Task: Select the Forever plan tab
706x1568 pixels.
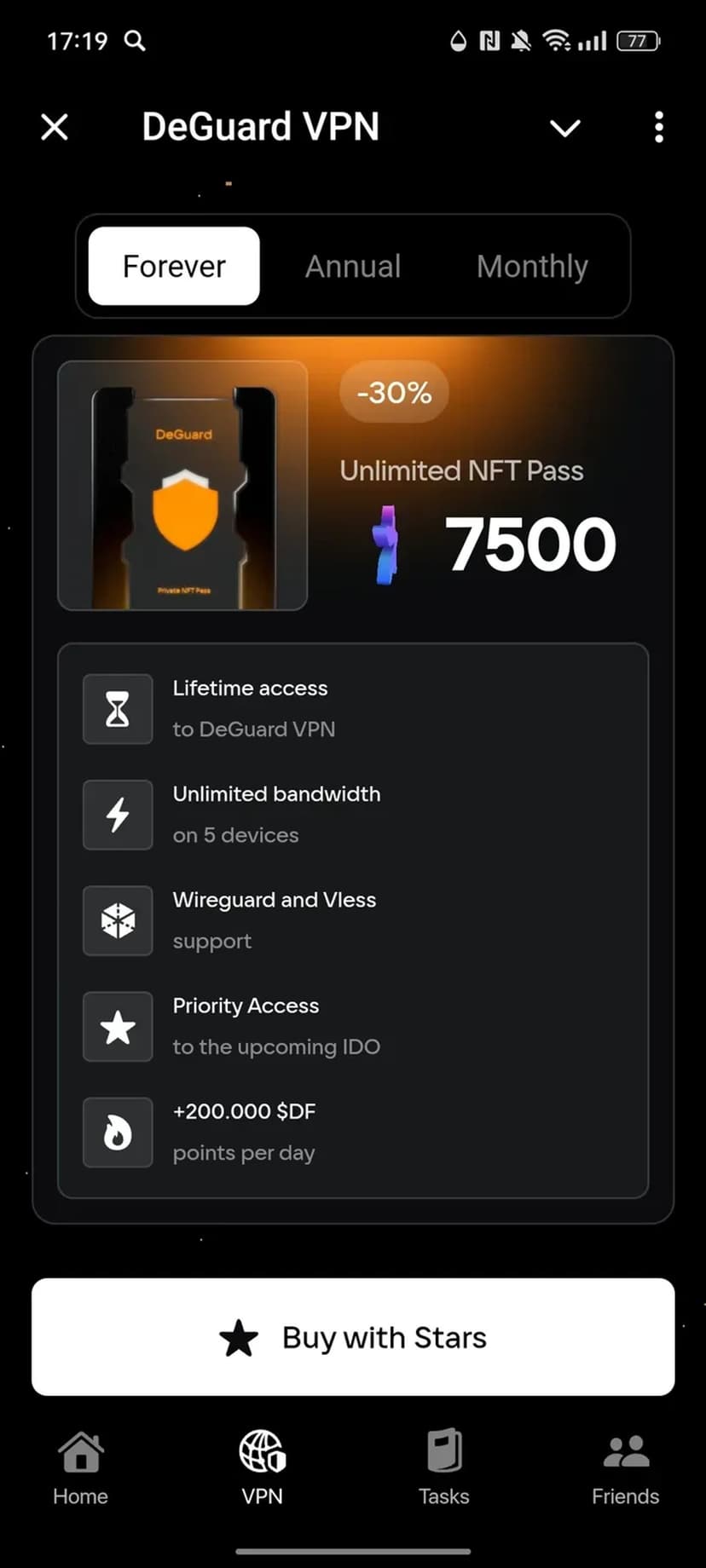Action: 174,266
